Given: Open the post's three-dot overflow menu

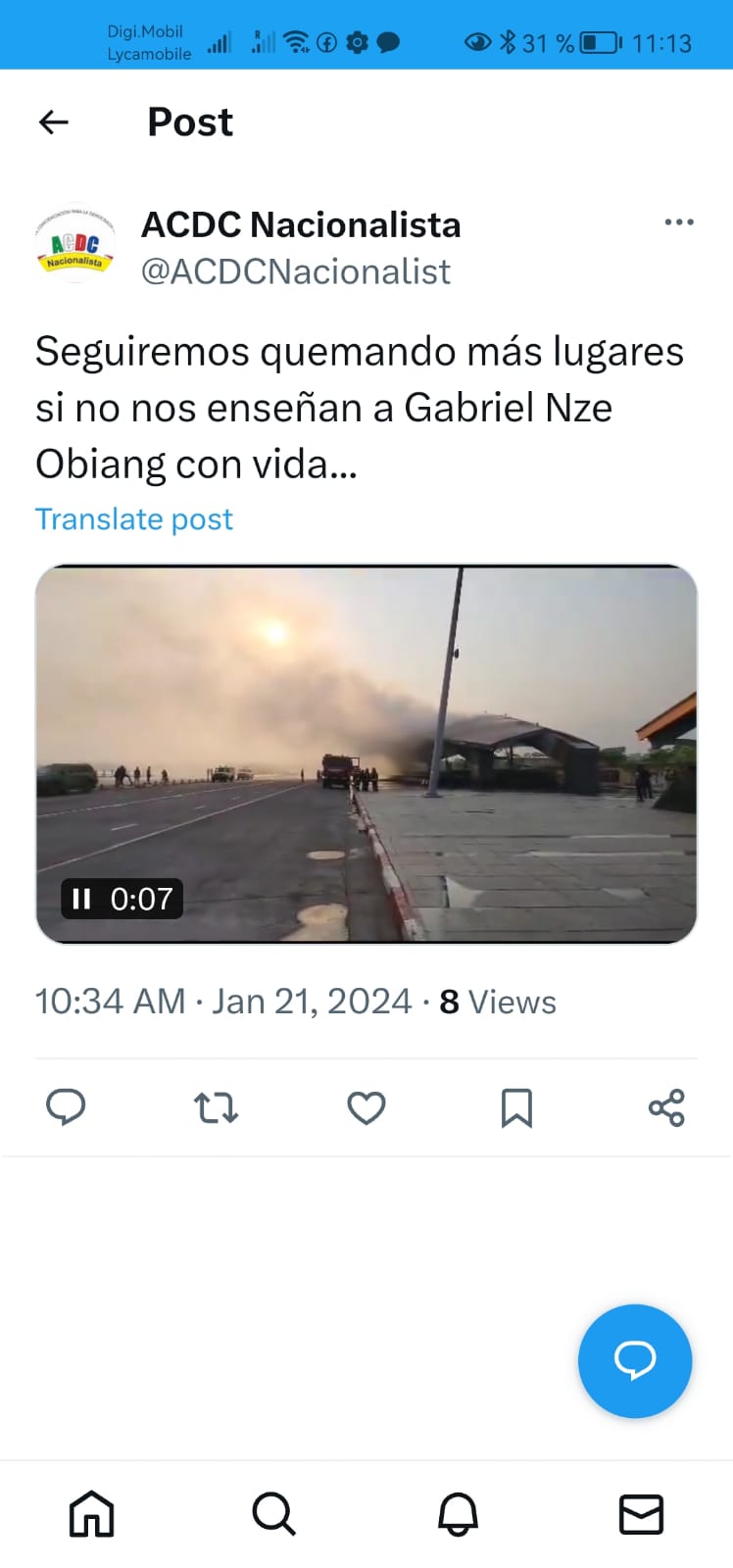Looking at the screenshot, I should coord(679,222).
